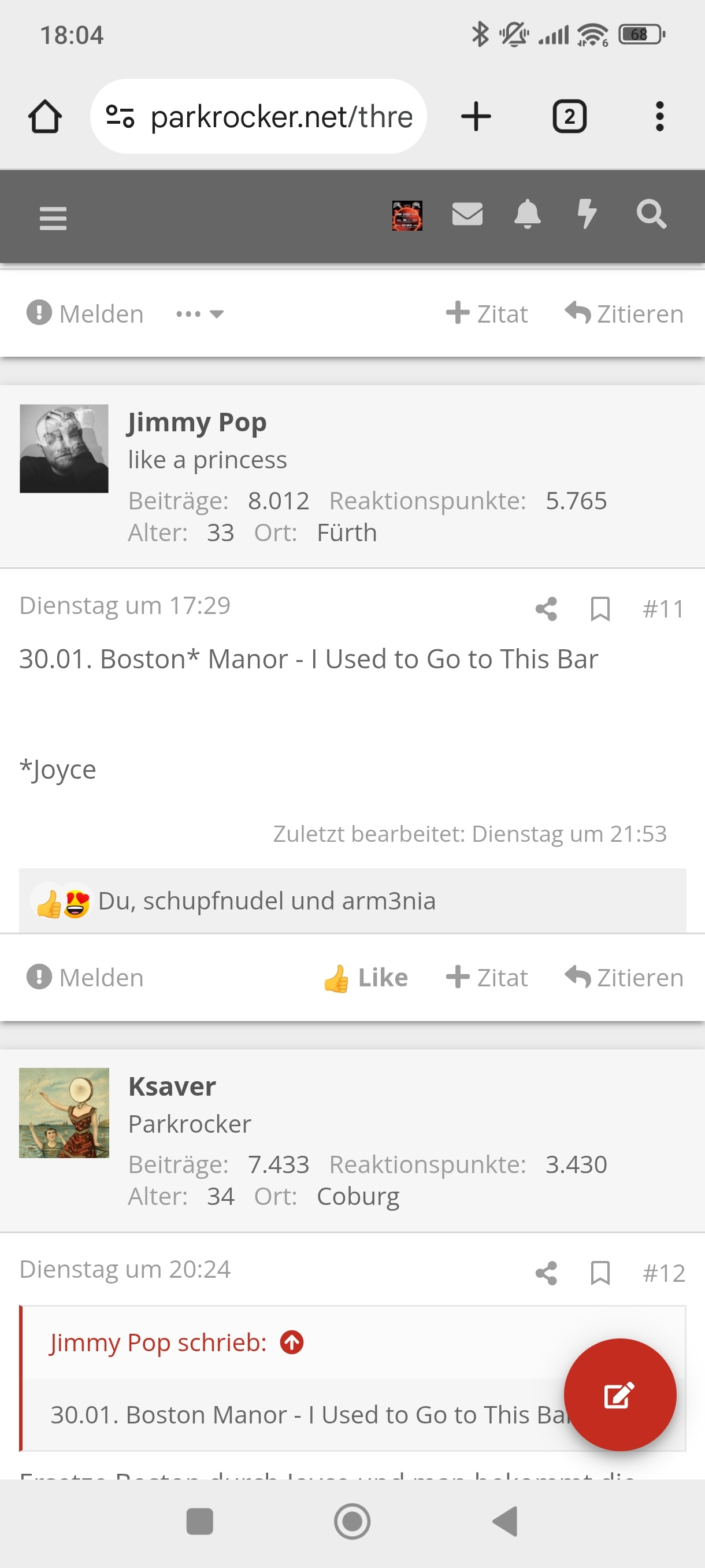View who reacted to post #11

[x=266, y=901]
